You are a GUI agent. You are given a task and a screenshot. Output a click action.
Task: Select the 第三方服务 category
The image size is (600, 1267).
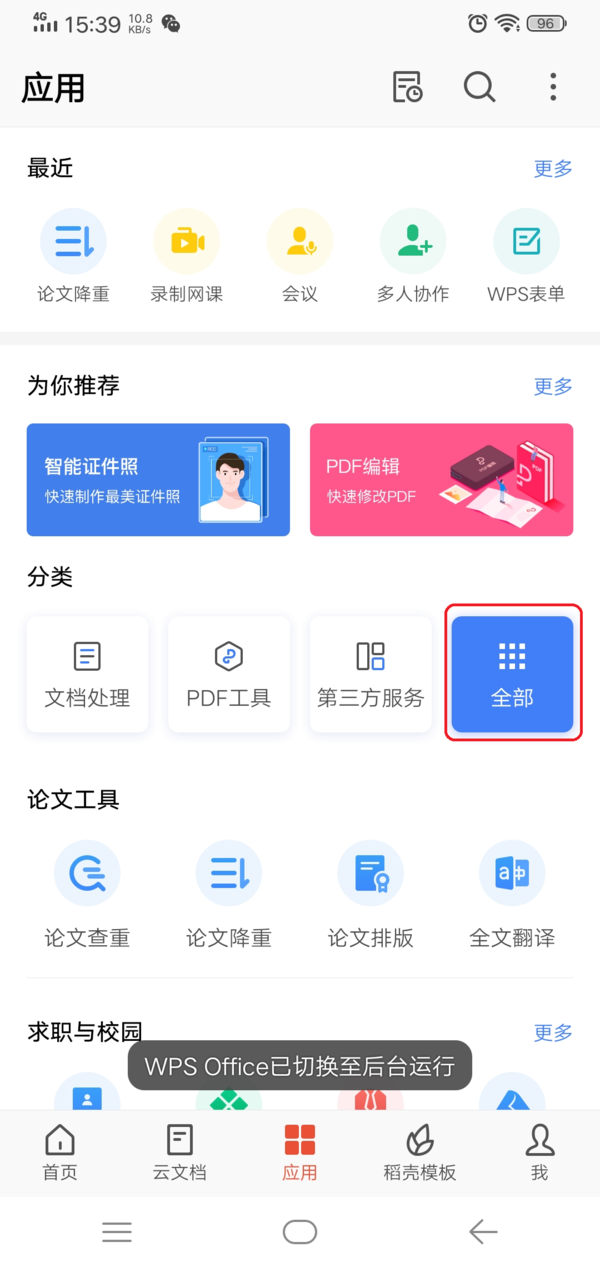click(370, 674)
